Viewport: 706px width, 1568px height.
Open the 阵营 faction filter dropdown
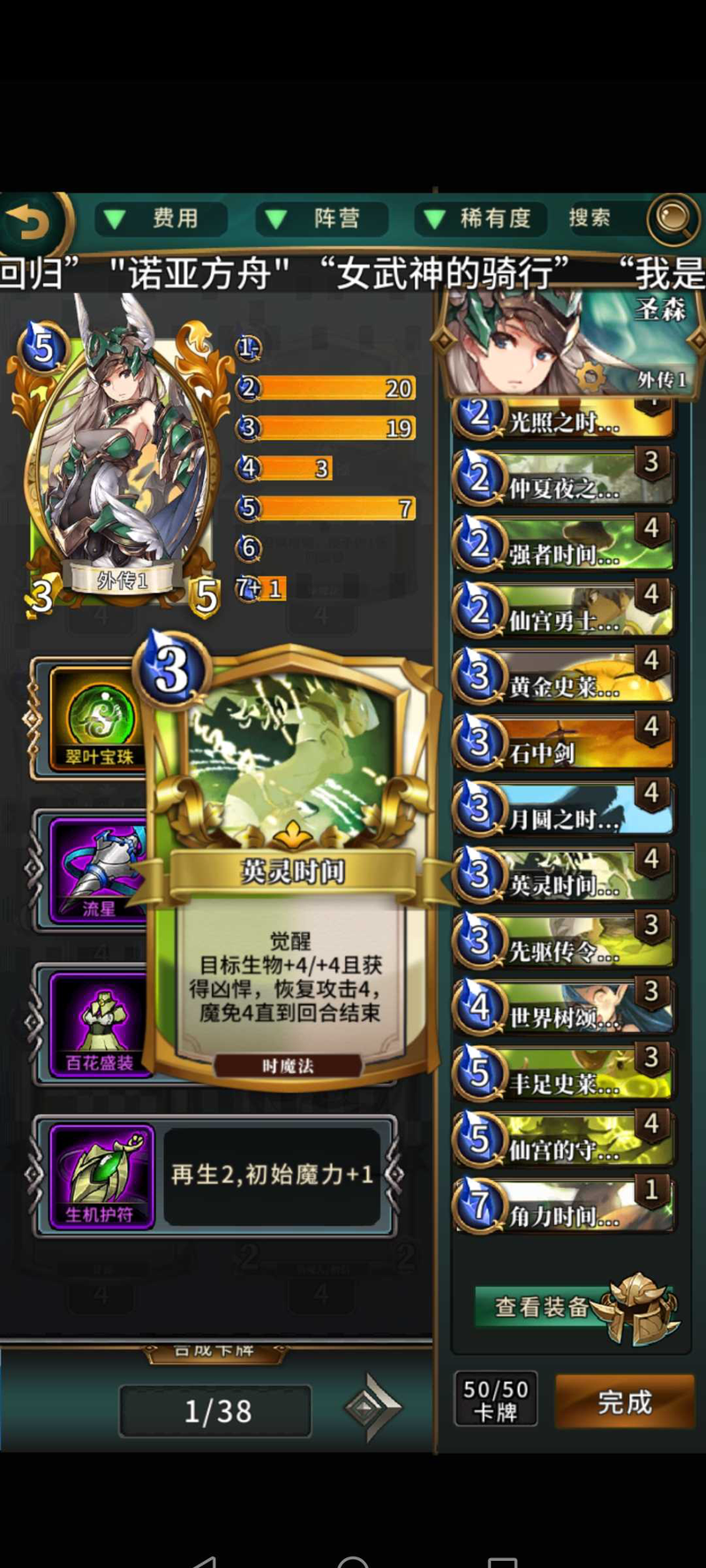(x=321, y=218)
